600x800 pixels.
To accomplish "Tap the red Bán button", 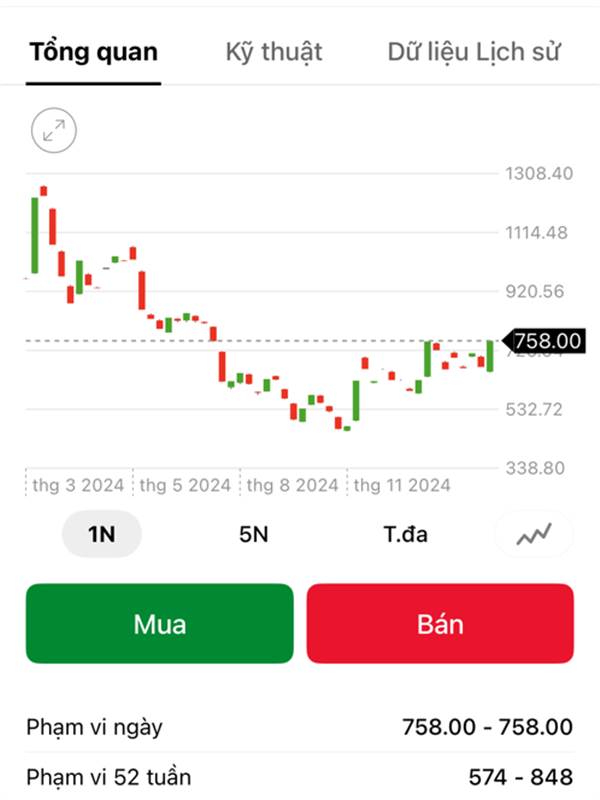I will 440,624.
